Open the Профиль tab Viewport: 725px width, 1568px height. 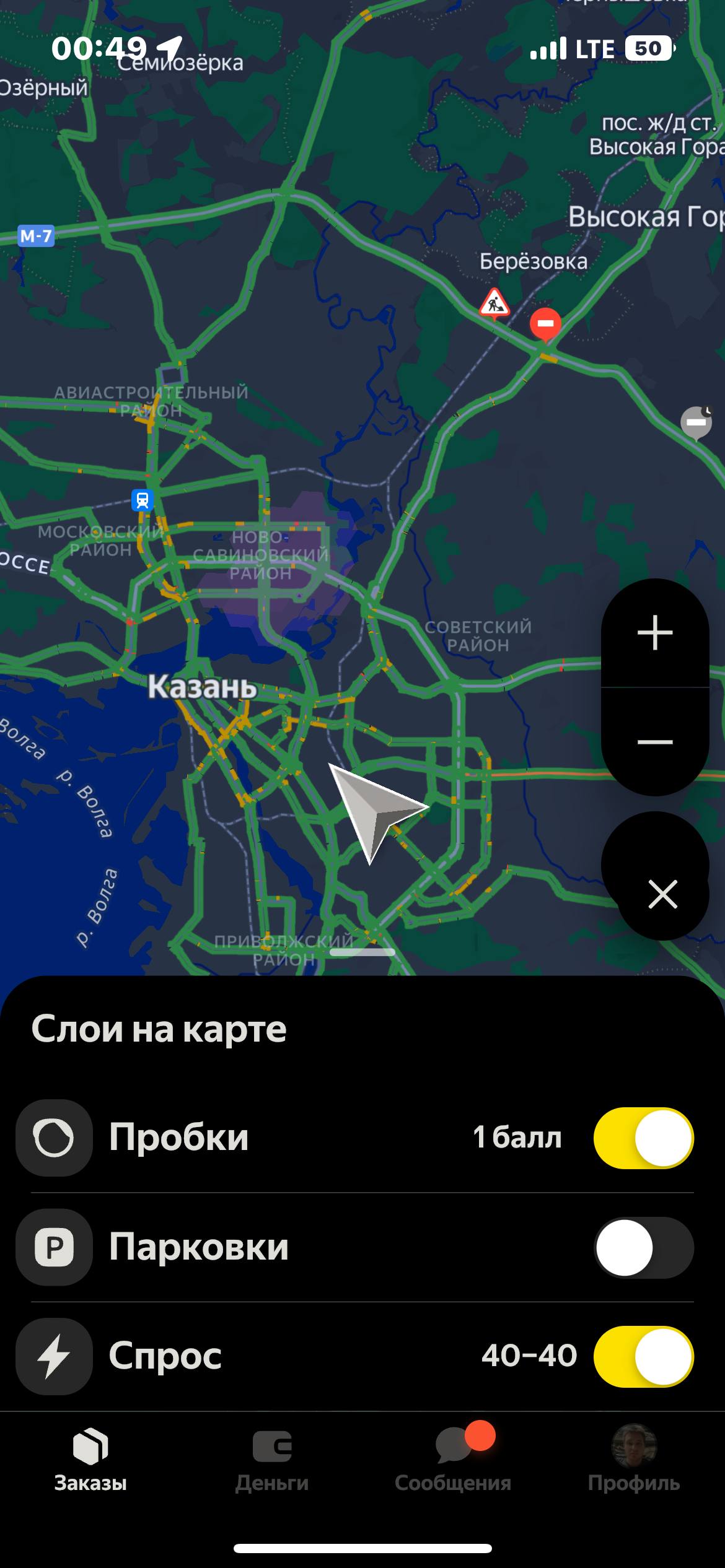(634, 1461)
